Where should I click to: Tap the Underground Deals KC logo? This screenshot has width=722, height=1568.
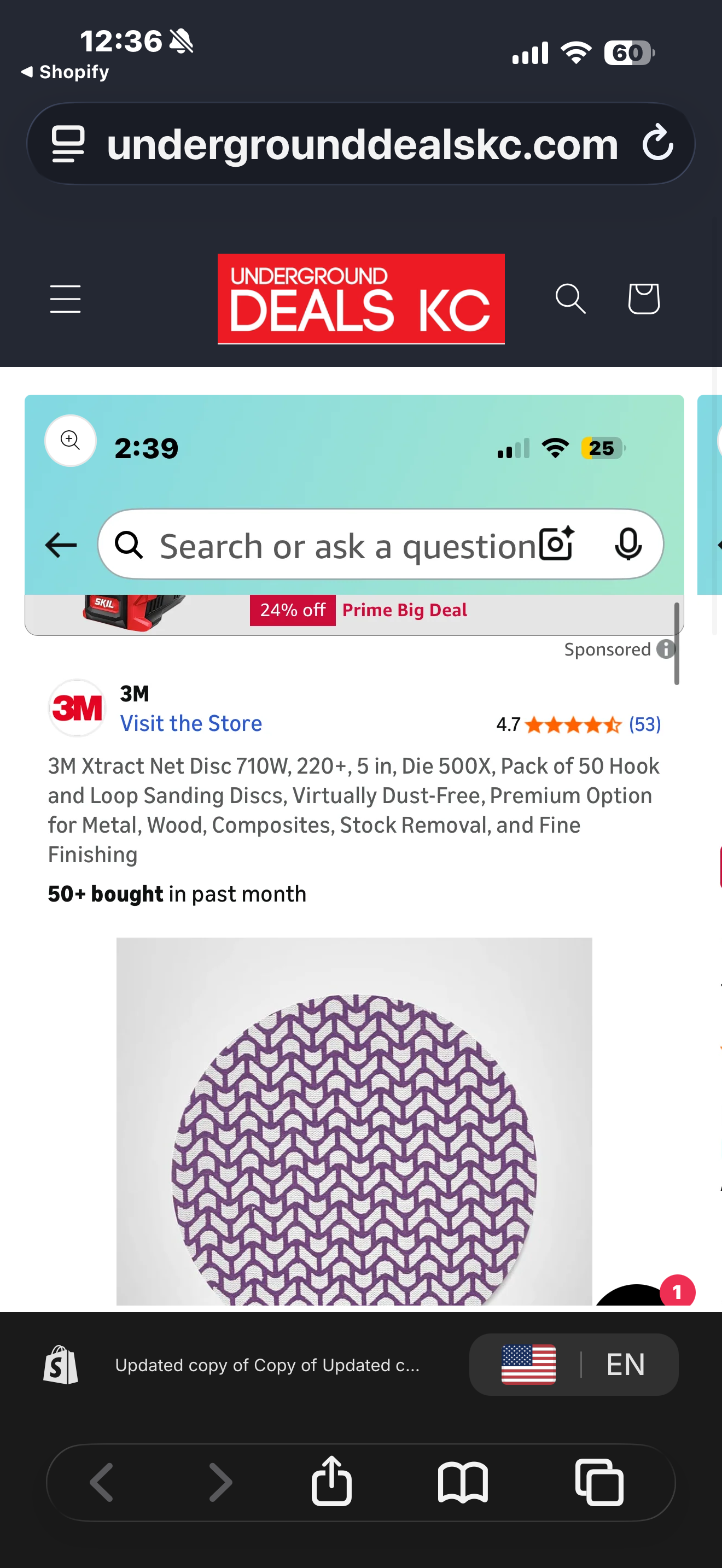coord(361,299)
